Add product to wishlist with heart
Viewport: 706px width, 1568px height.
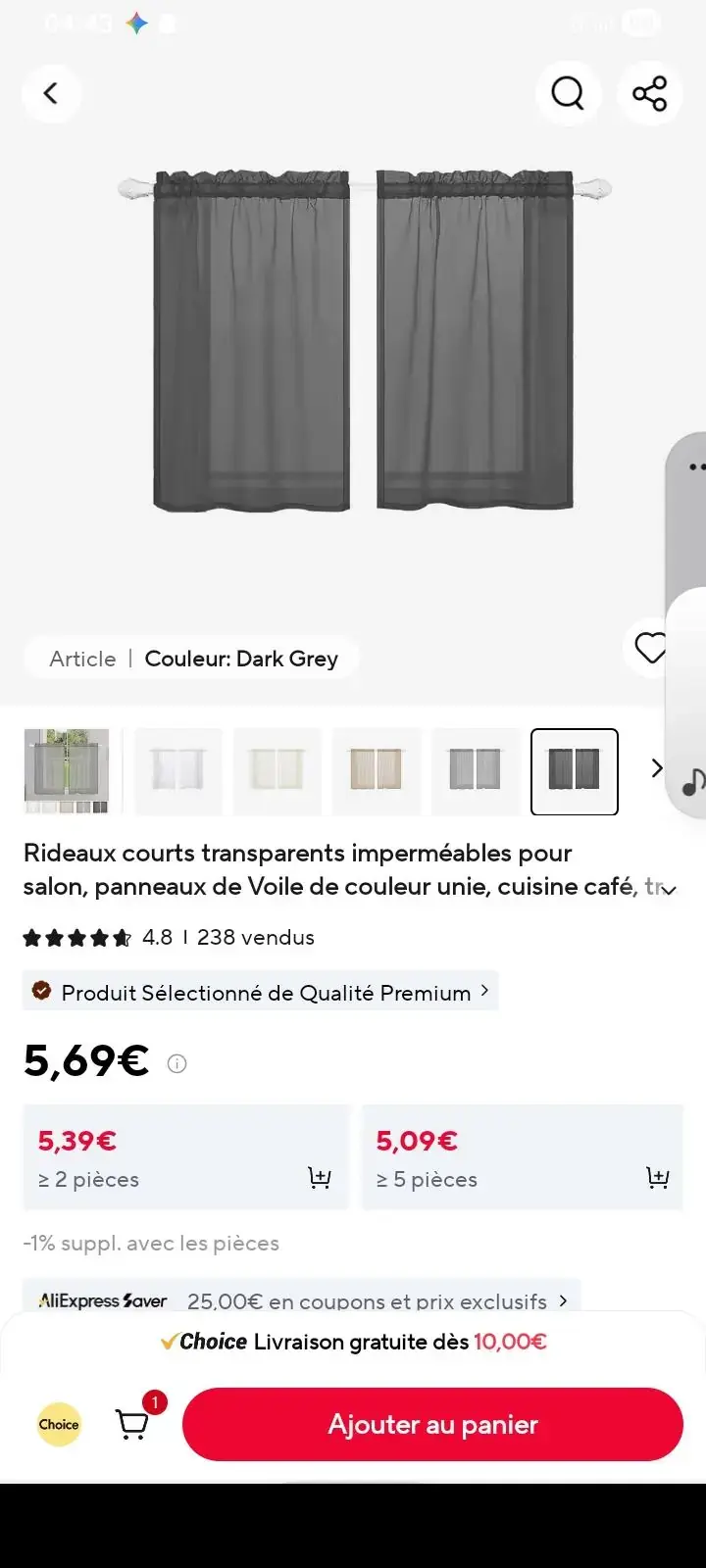click(650, 648)
